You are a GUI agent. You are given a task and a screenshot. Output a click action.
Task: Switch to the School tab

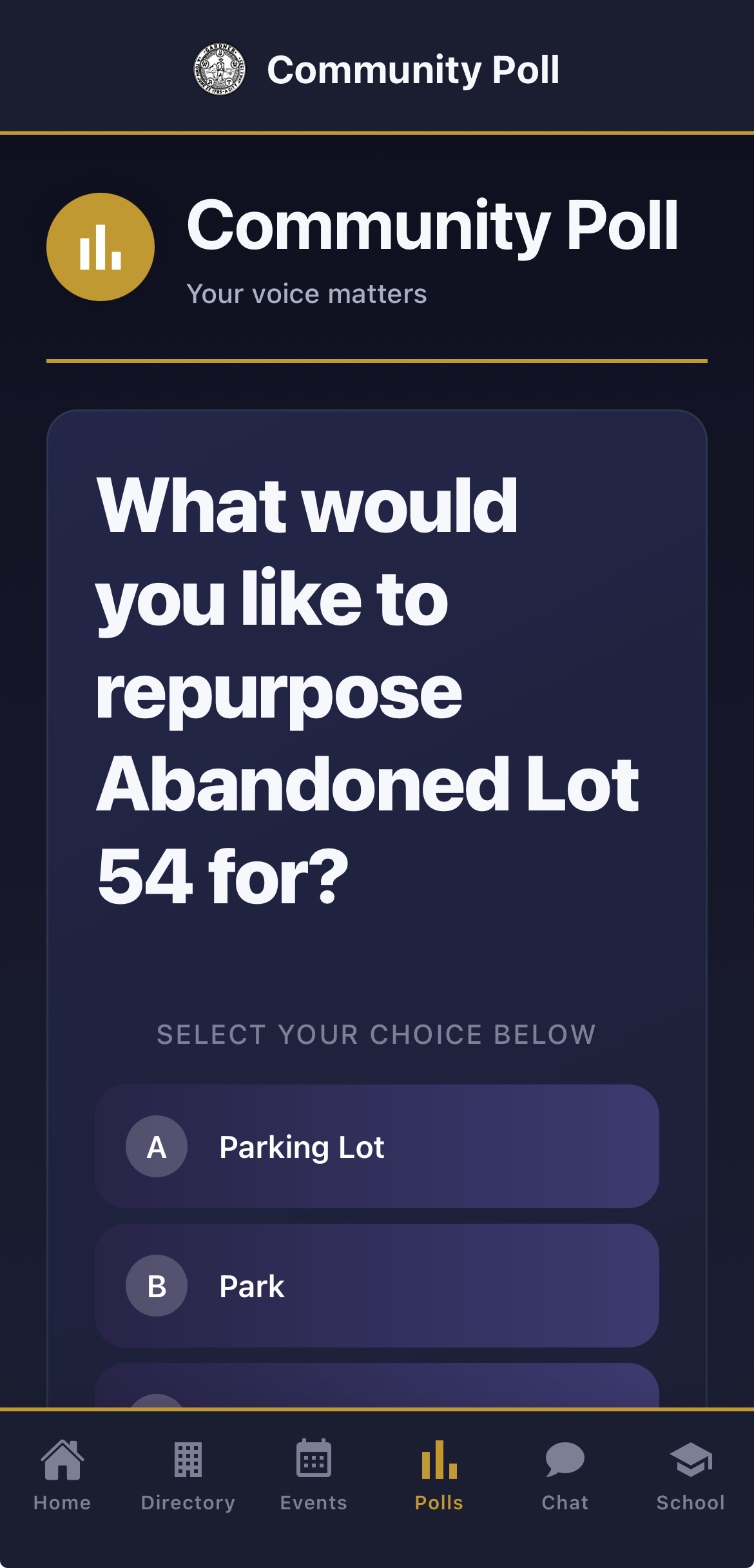coord(690,1475)
